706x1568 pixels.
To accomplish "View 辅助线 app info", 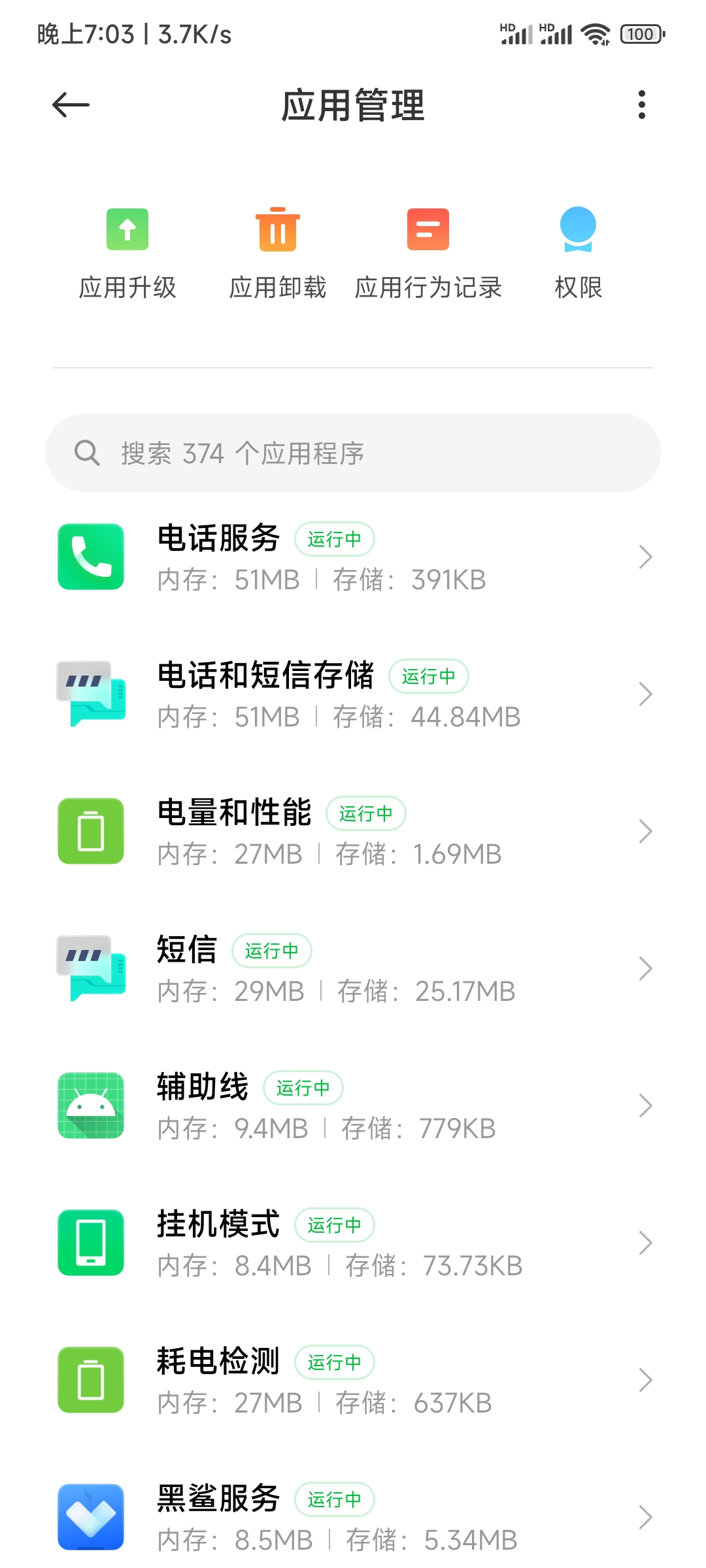I will point(353,1106).
